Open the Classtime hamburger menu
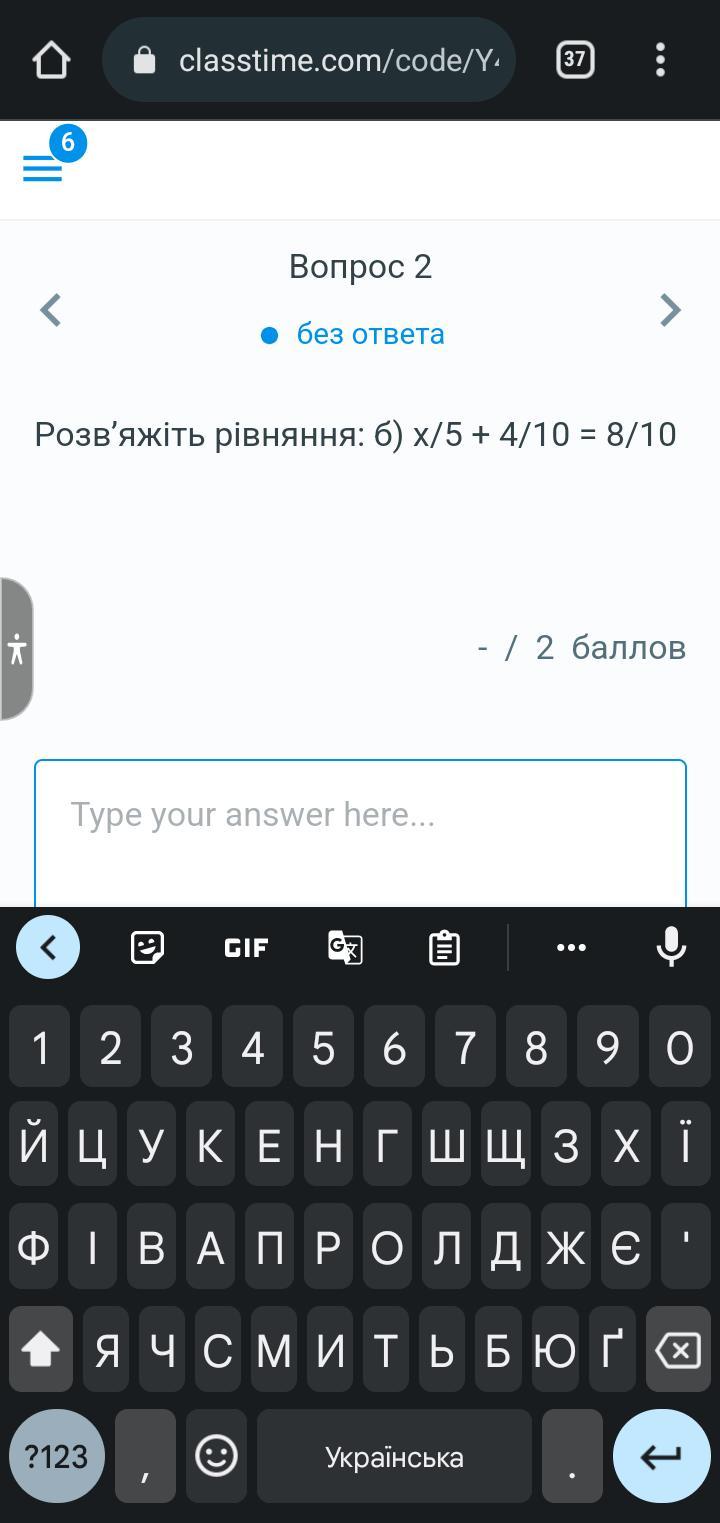The image size is (720, 1523). click(x=43, y=168)
